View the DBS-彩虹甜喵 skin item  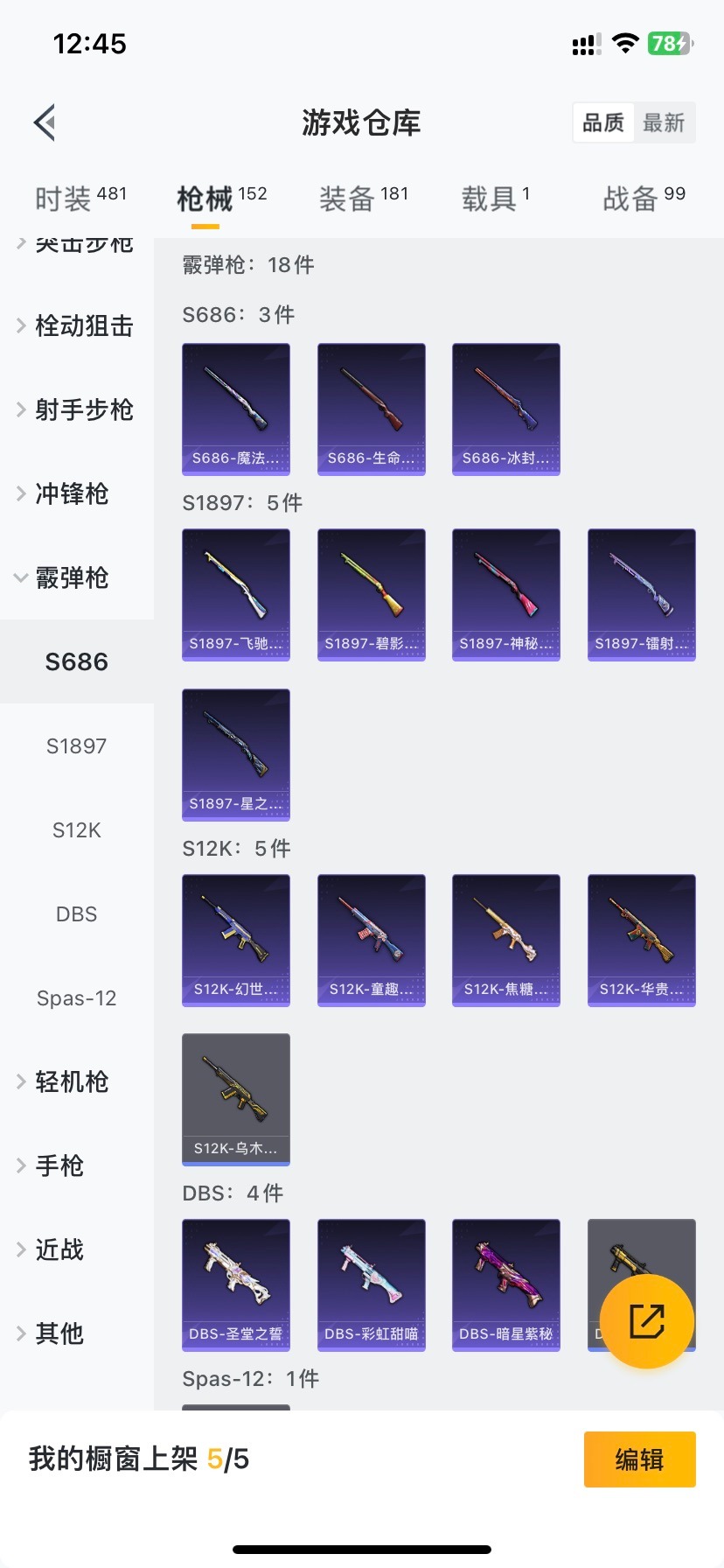[x=371, y=1284]
